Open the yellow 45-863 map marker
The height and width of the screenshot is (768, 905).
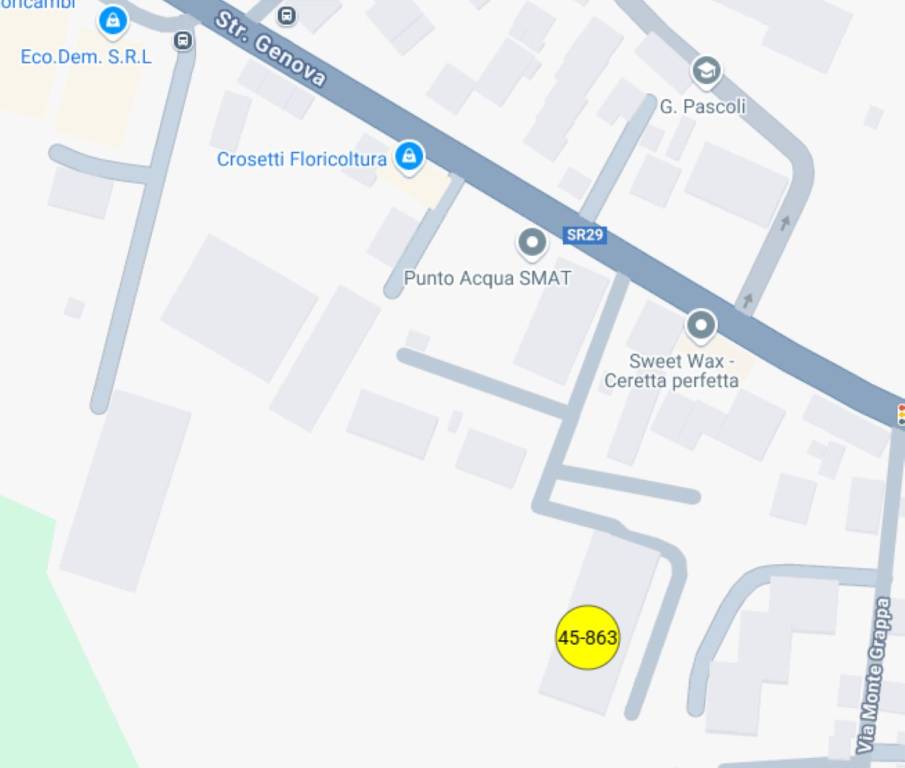[588, 637]
